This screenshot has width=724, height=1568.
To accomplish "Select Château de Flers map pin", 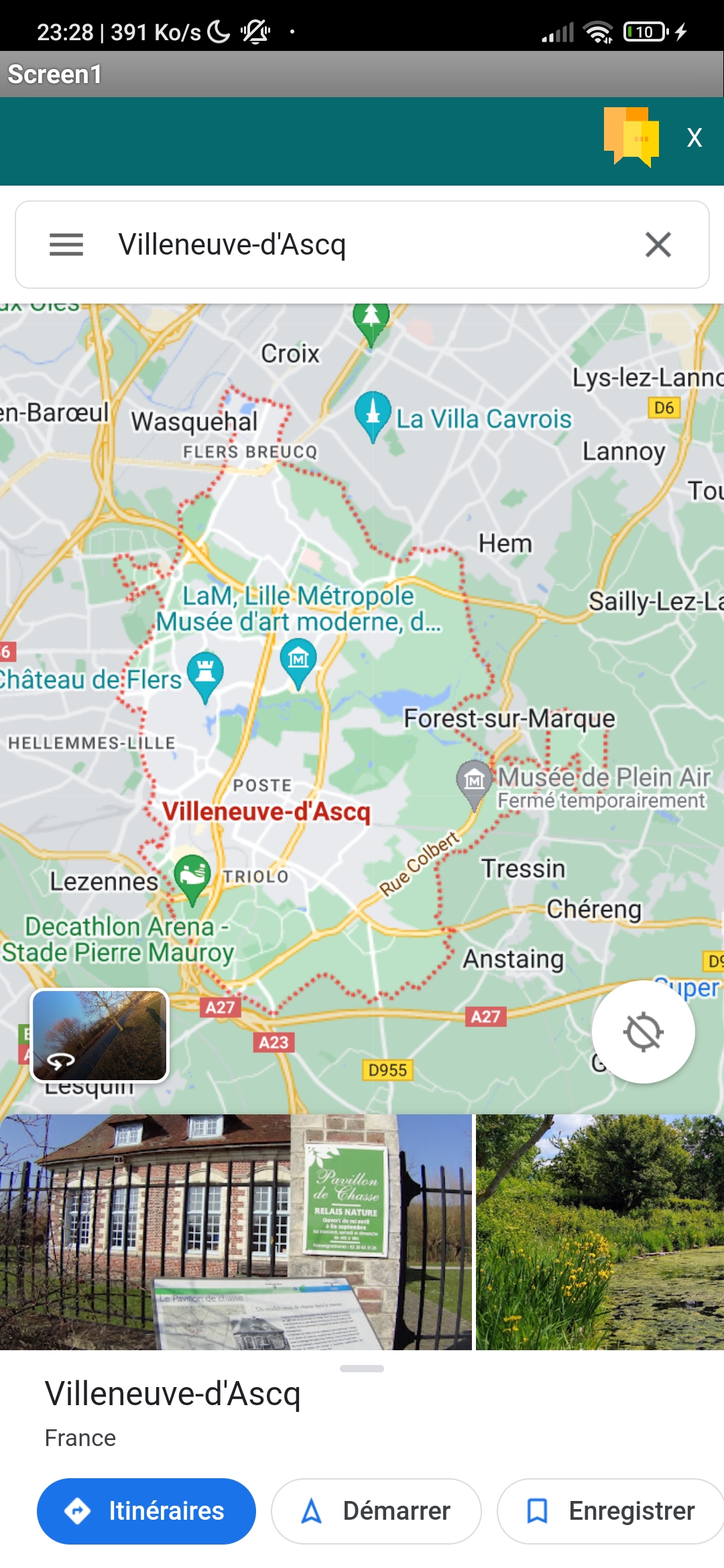I will [205, 674].
